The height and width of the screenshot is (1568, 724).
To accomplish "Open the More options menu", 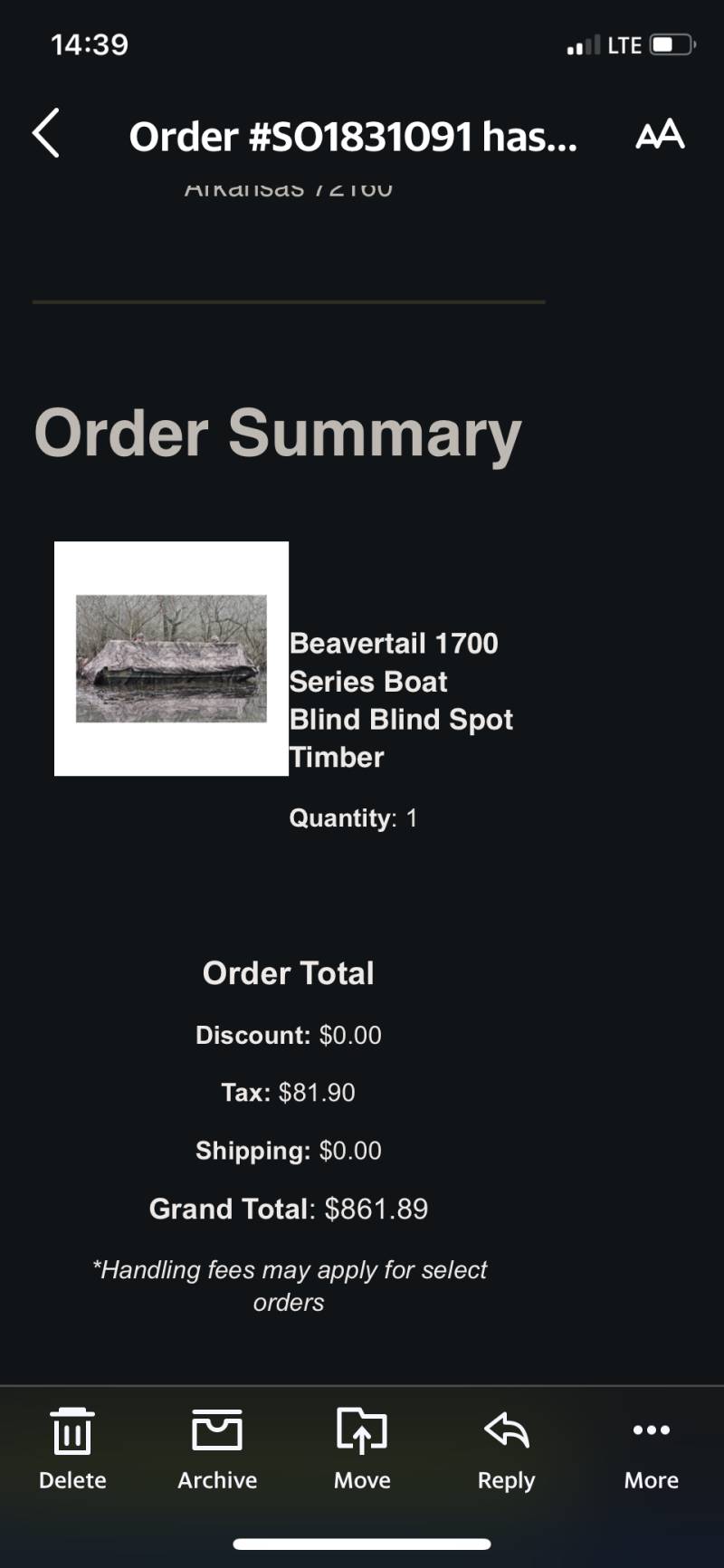I will click(652, 1449).
